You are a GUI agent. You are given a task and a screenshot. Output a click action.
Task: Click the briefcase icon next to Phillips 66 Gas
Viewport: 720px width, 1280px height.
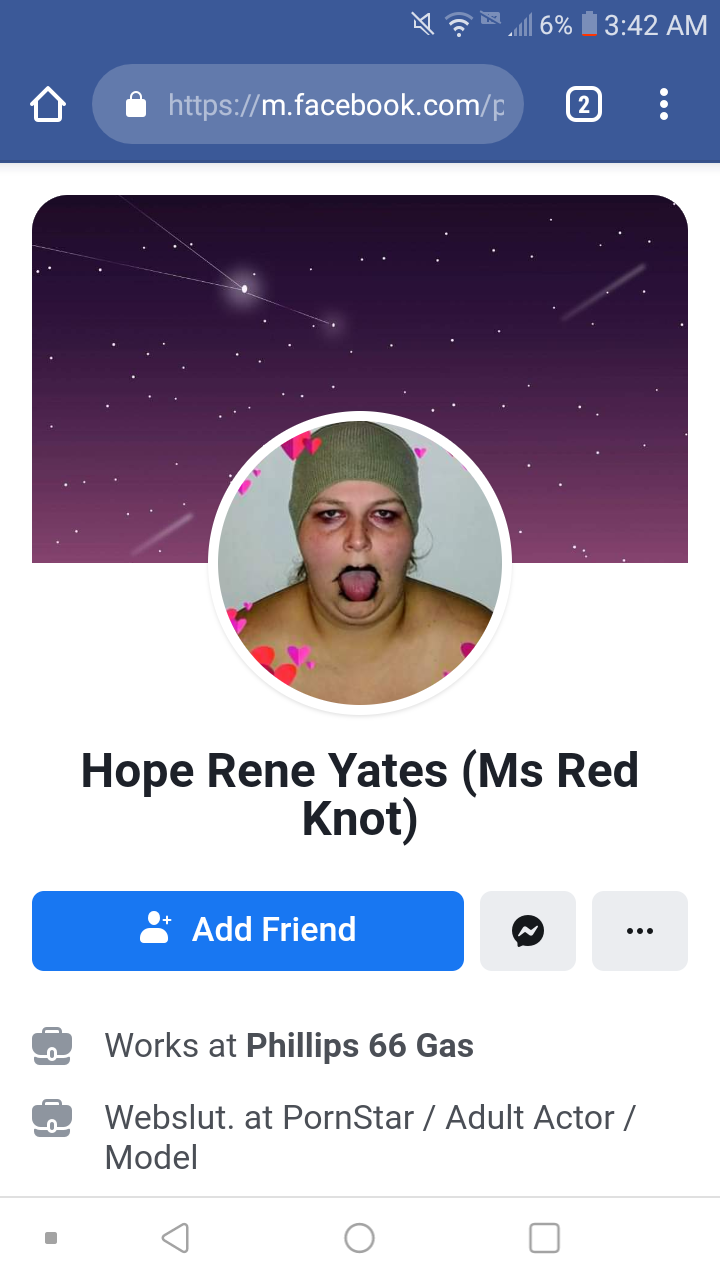coord(52,1045)
